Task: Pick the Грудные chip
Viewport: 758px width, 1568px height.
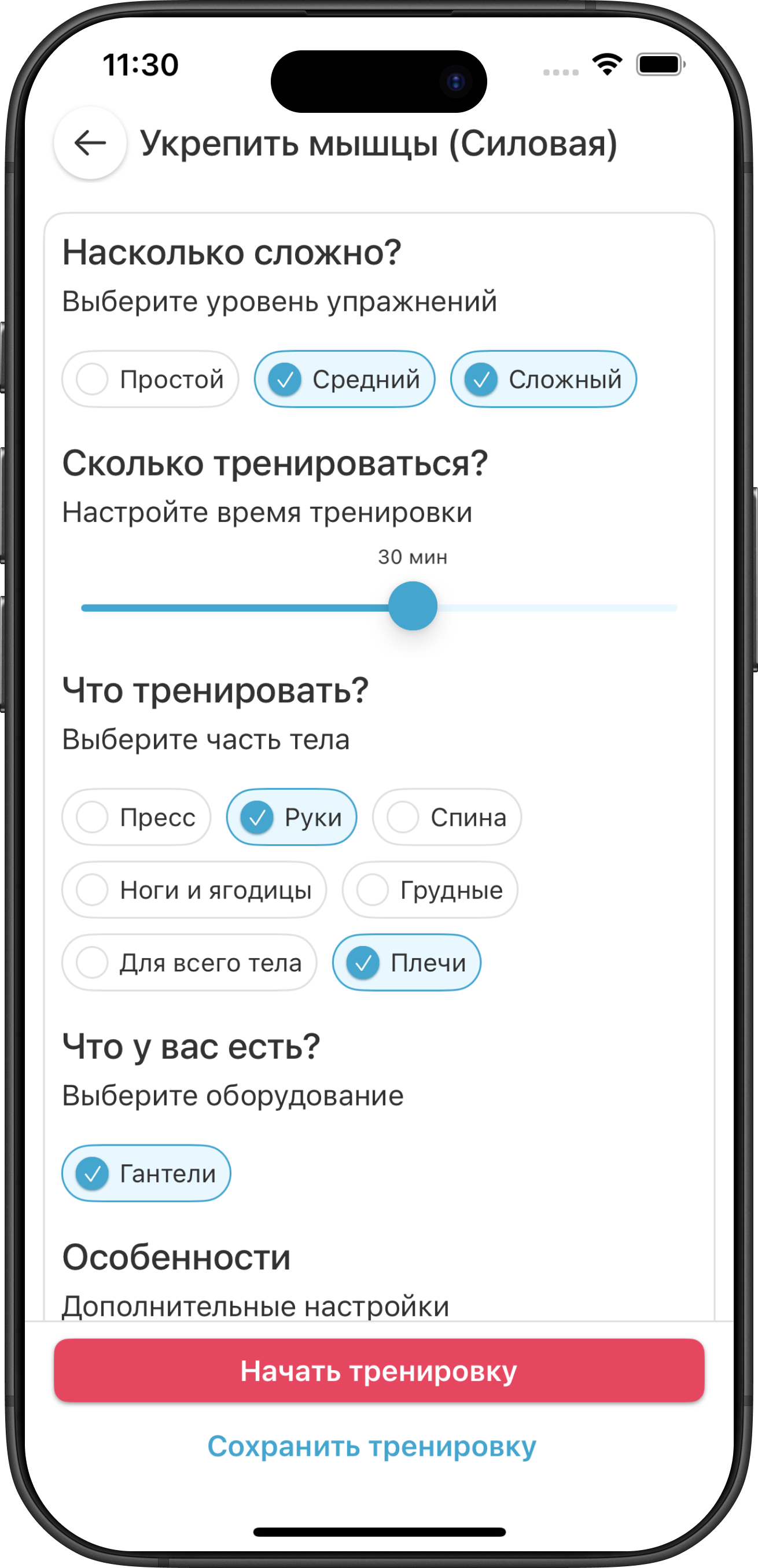Action: tap(430, 890)
